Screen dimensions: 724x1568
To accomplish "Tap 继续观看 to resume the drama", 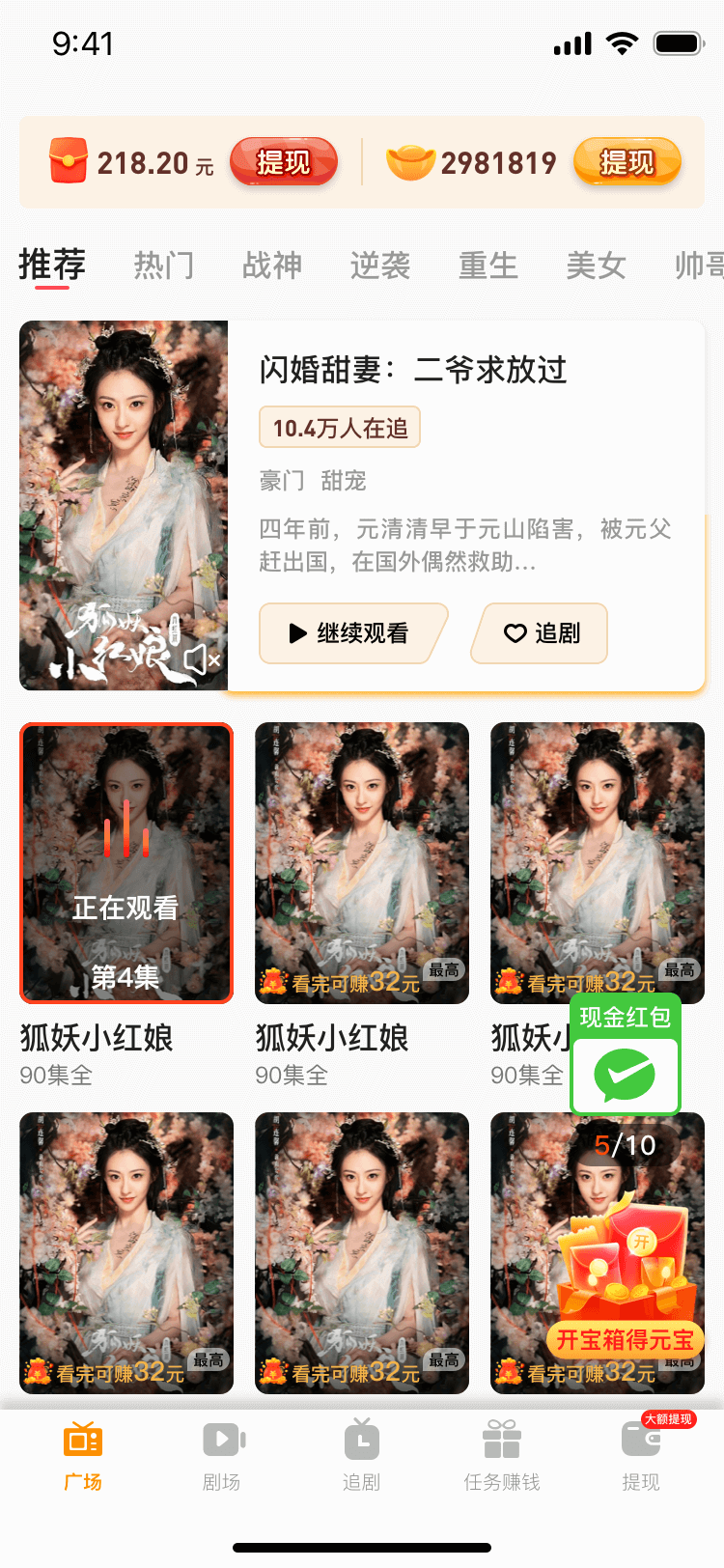I will pyautogui.click(x=351, y=633).
